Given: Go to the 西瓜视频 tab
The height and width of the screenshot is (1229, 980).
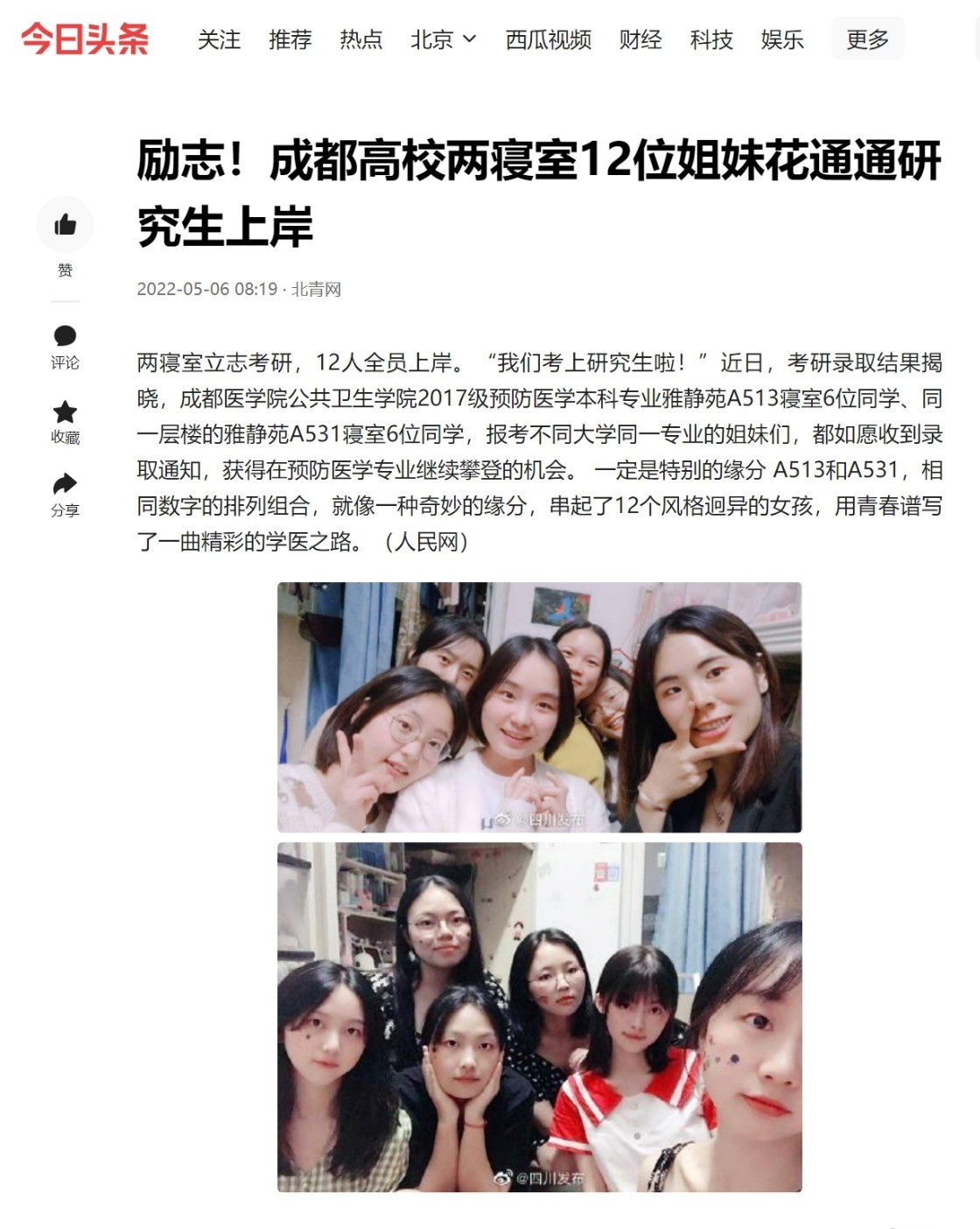Looking at the screenshot, I should click(549, 39).
